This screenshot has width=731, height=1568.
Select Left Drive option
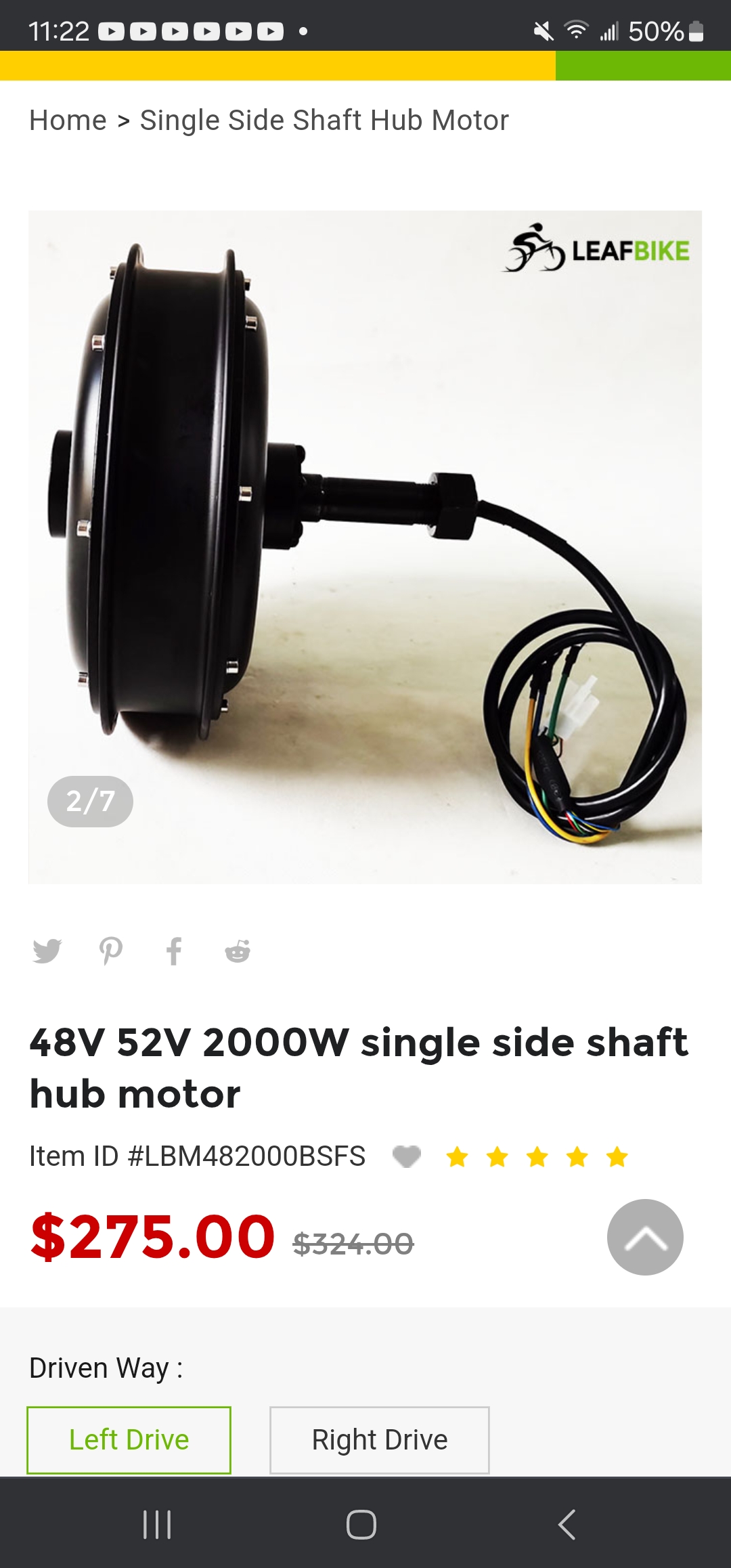[129, 1440]
